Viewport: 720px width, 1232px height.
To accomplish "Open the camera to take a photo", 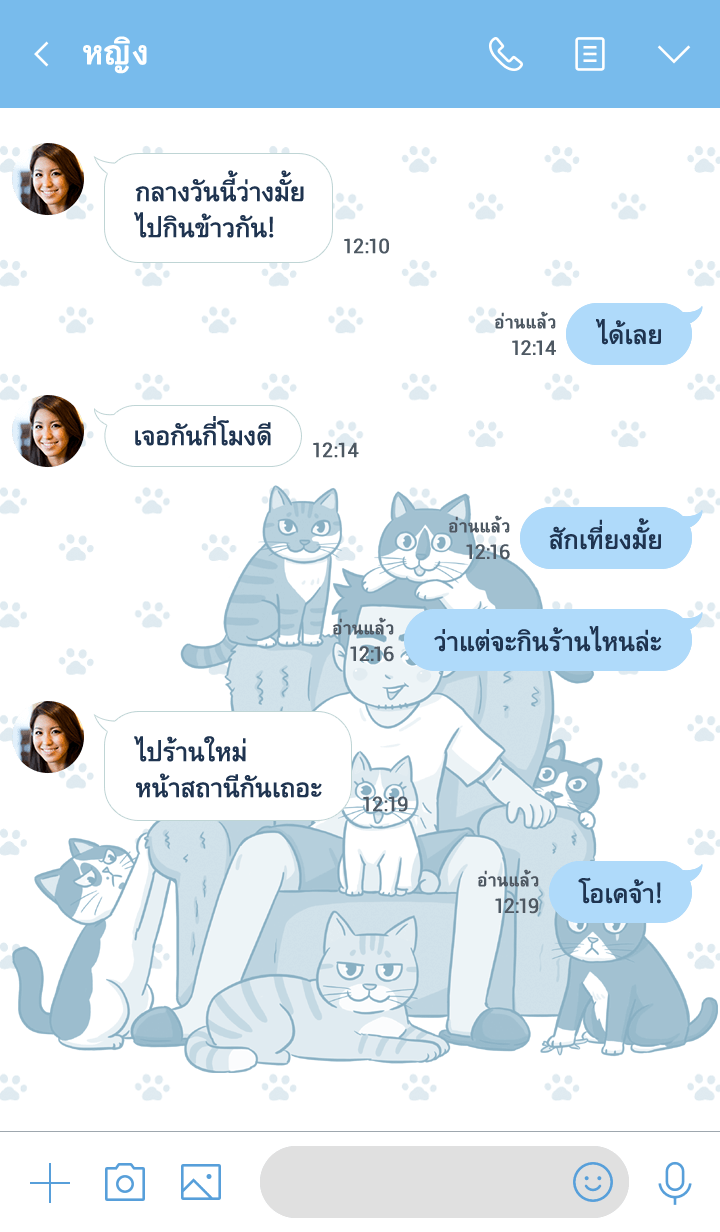I will pyautogui.click(x=125, y=1183).
